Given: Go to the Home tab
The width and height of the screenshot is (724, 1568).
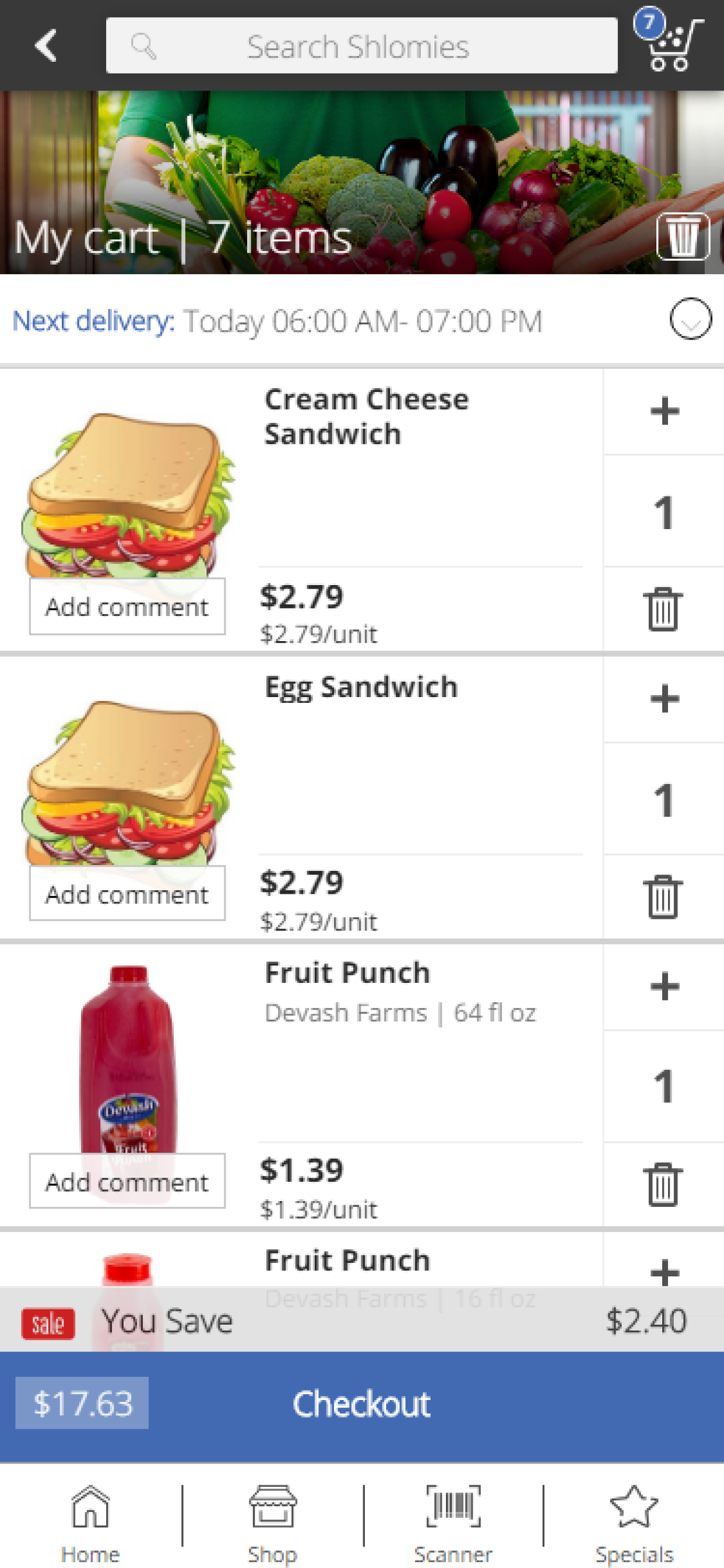Looking at the screenshot, I should [x=90, y=1523].
